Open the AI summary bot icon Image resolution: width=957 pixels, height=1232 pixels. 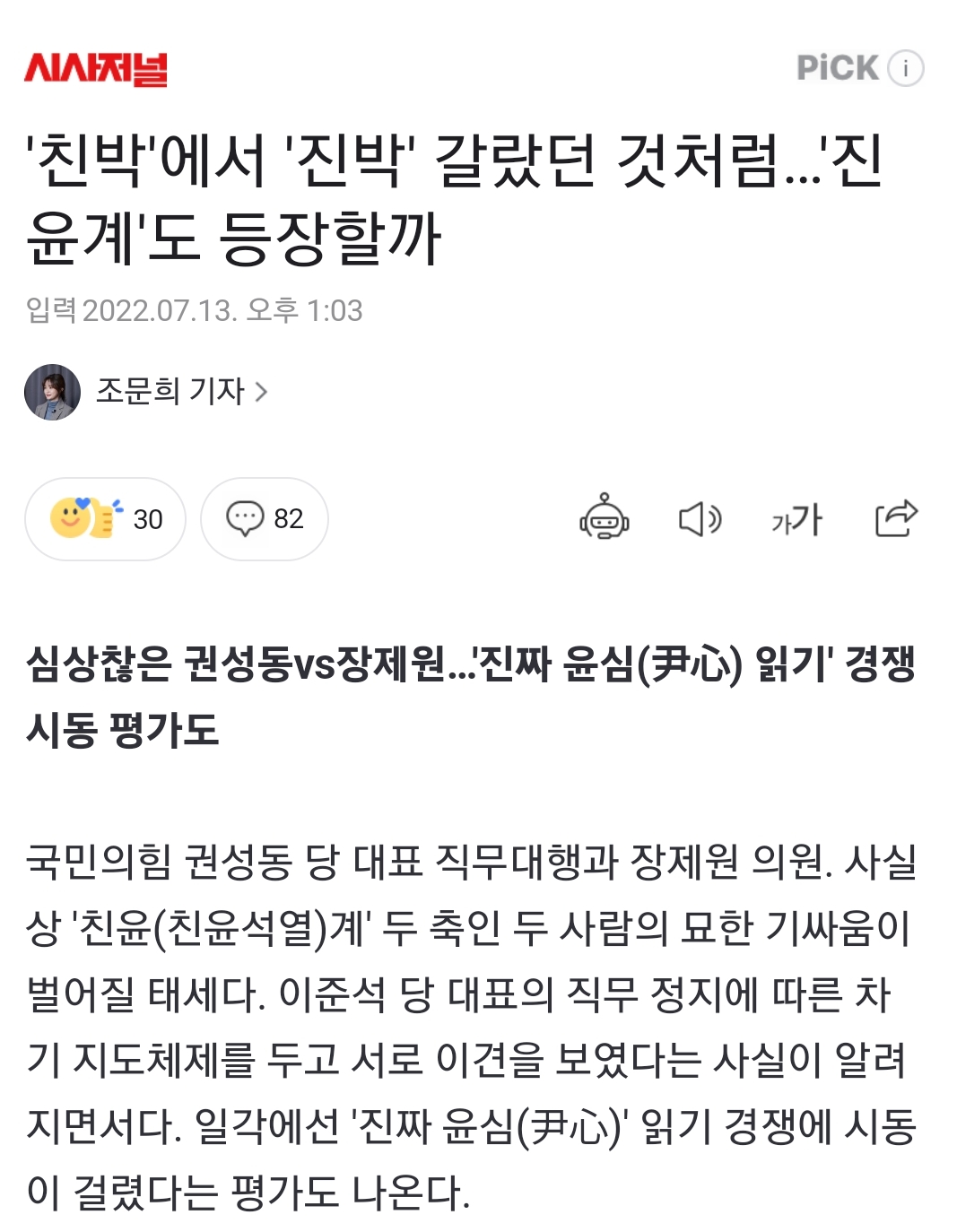pos(604,518)
